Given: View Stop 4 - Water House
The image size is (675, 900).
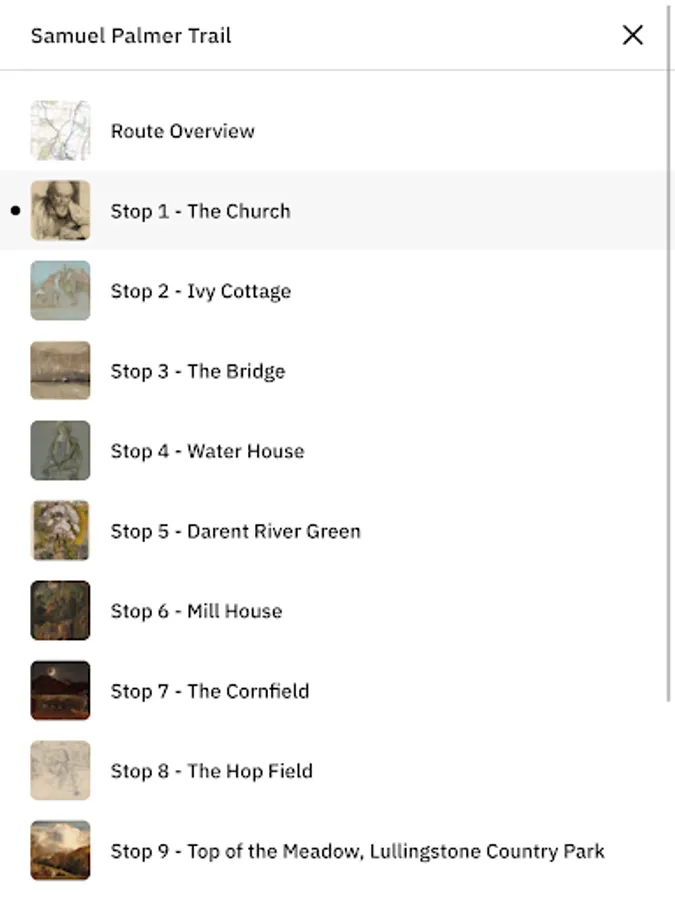Looking at the screenshot, I should (207, 451).
